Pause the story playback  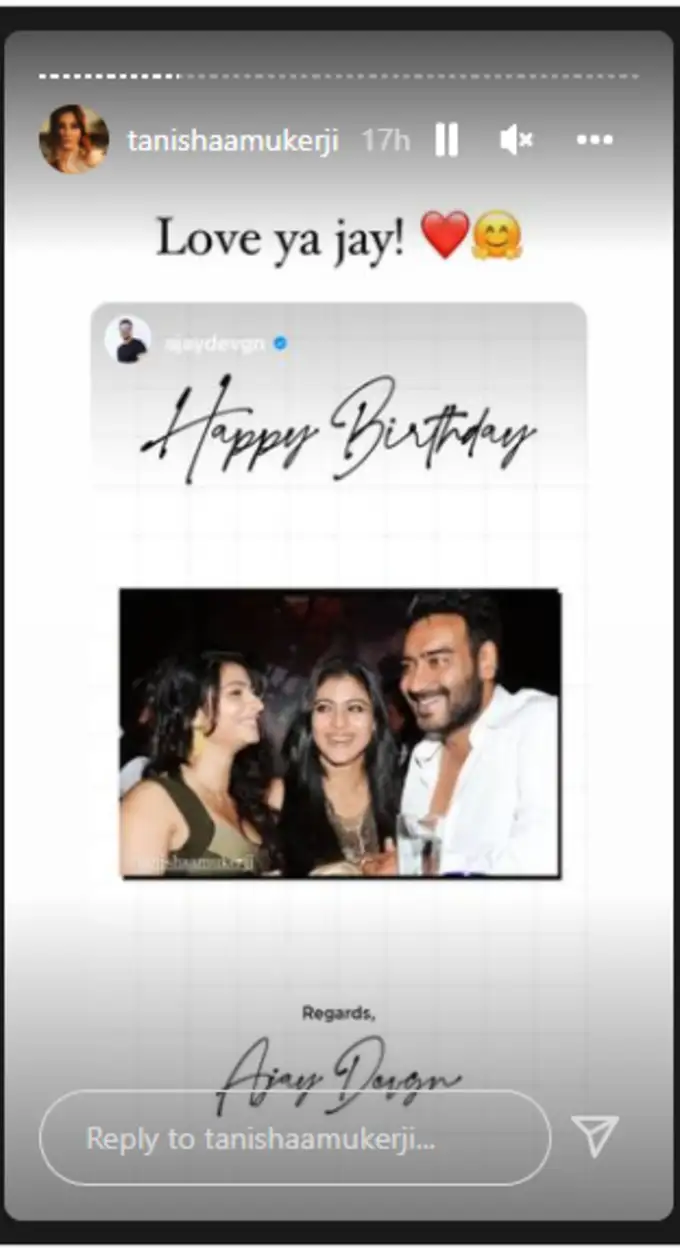tap(446, 141)
